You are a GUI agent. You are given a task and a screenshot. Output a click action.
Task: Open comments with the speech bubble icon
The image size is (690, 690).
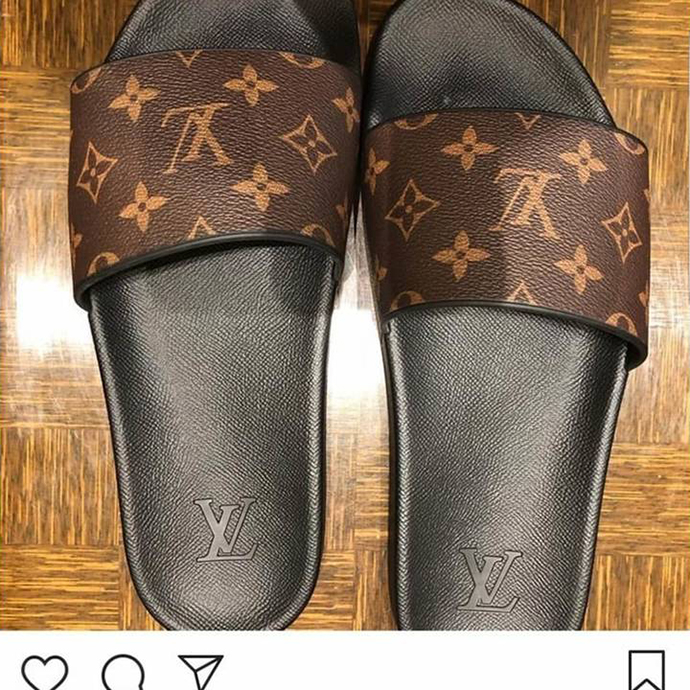(x=122, y=672)
